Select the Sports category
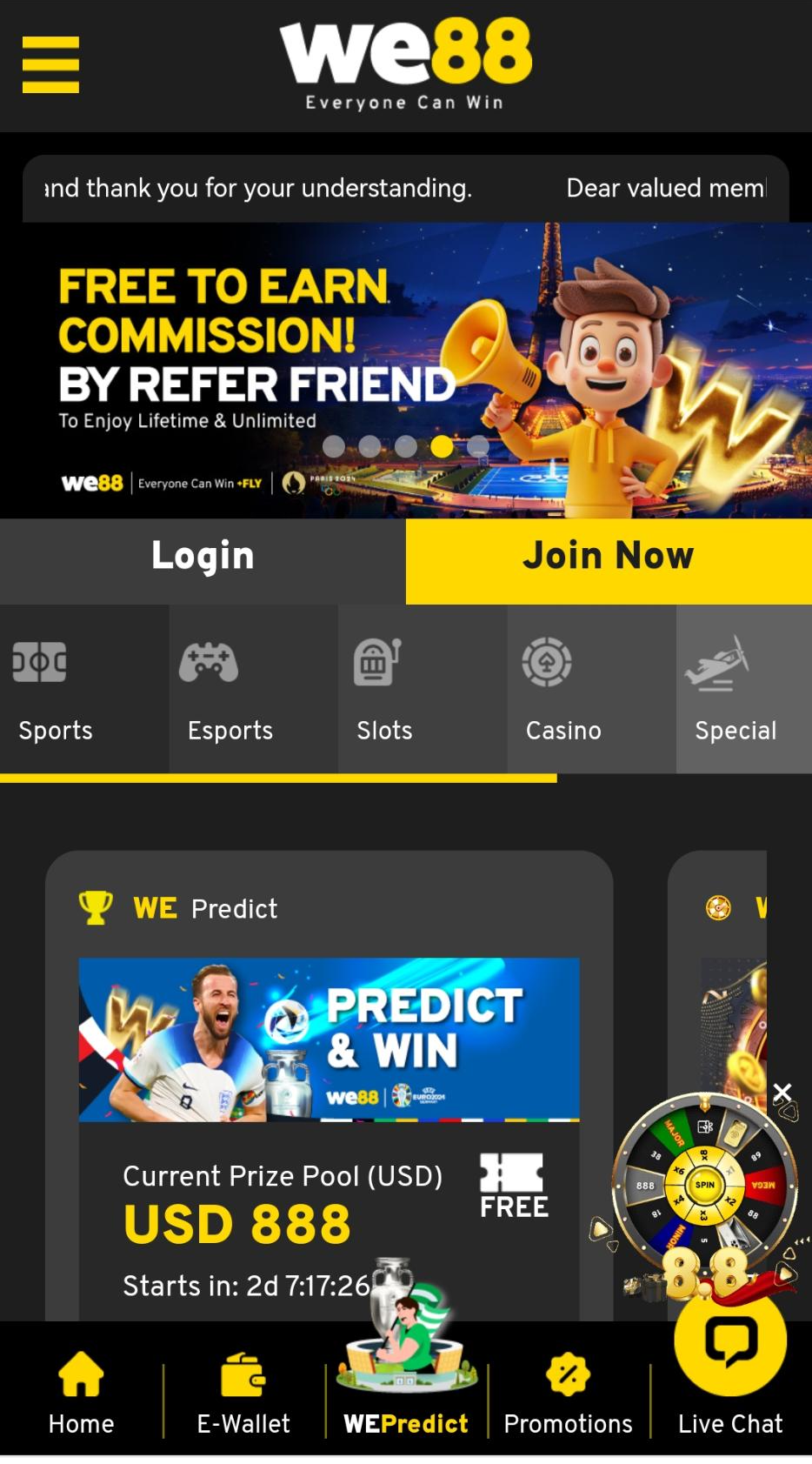The height and width of the screenshot is (1464, 812). pos(56,688)
